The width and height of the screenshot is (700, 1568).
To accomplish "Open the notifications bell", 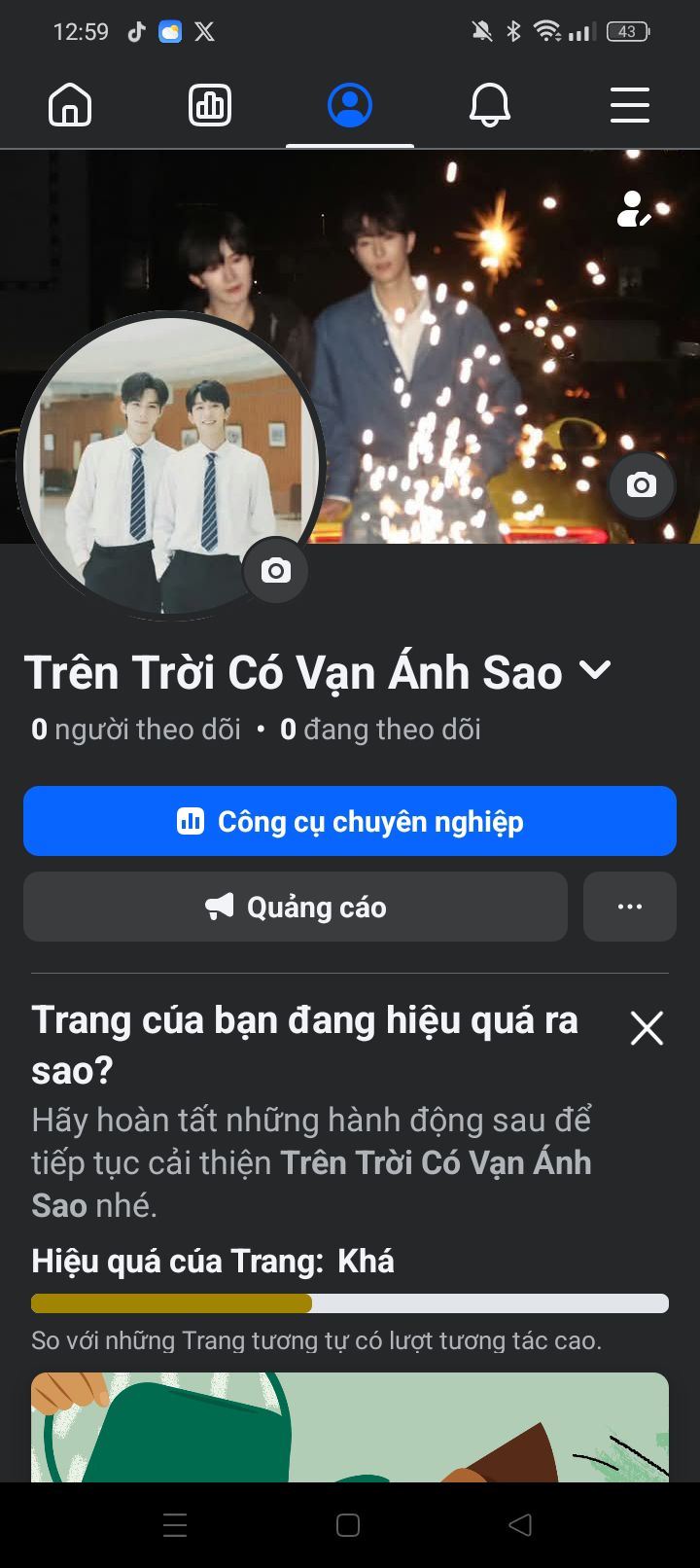I will pyautogui.click(x=490, y=105).
